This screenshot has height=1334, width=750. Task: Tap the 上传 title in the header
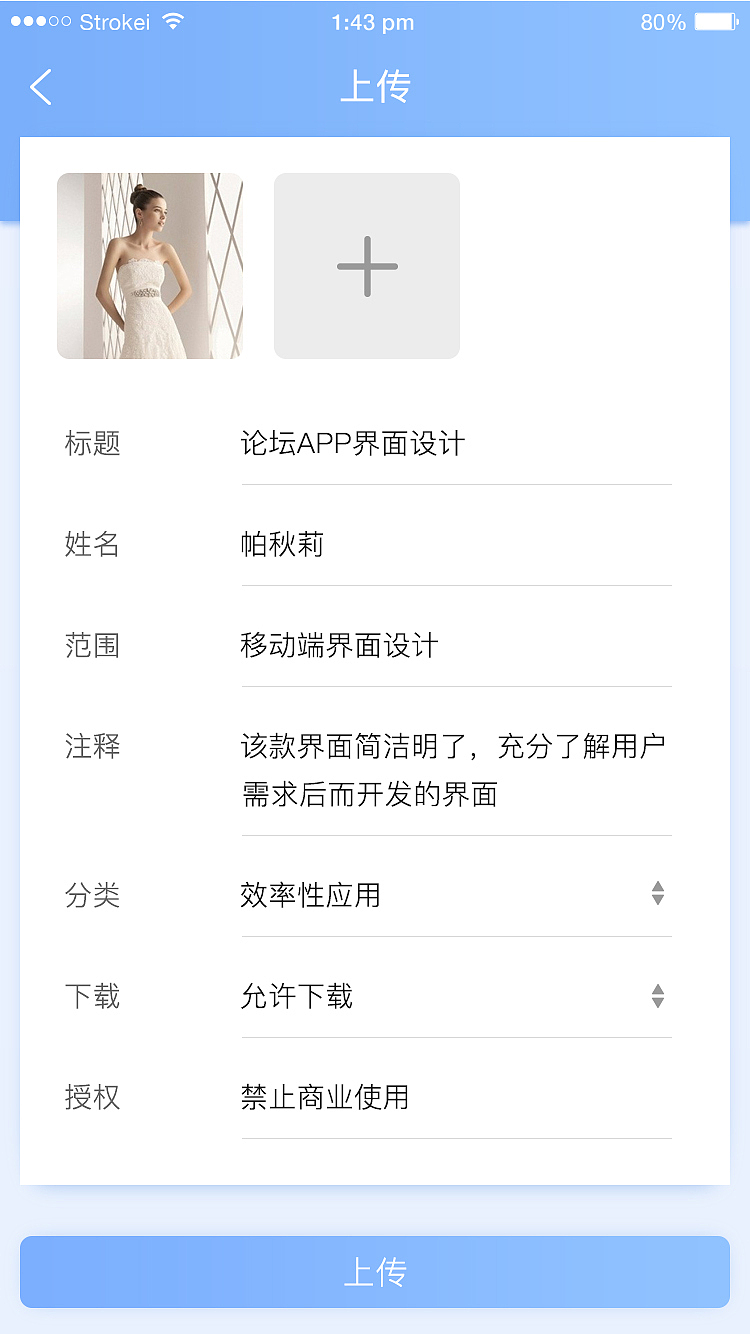[375, 88]
